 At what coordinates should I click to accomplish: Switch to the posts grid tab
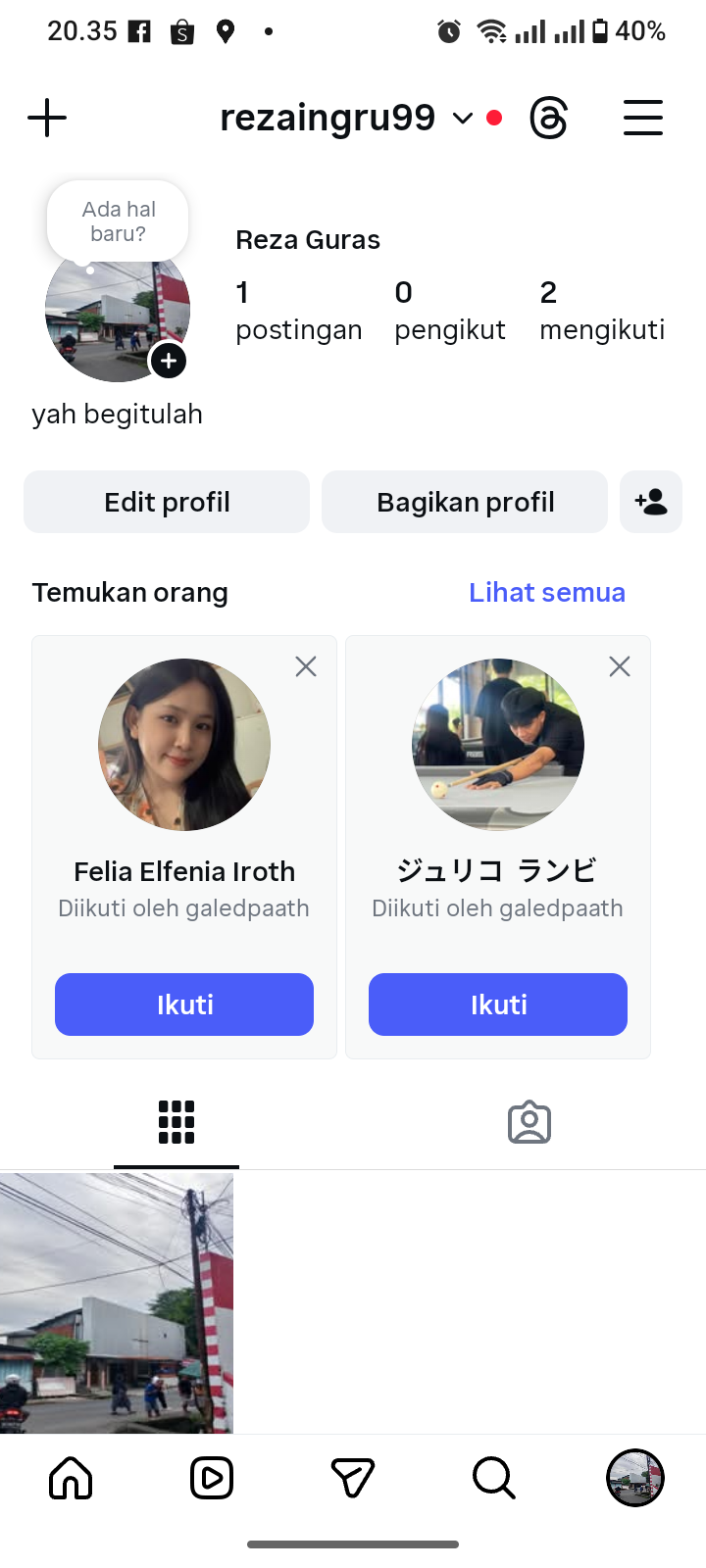(176, 1122)
